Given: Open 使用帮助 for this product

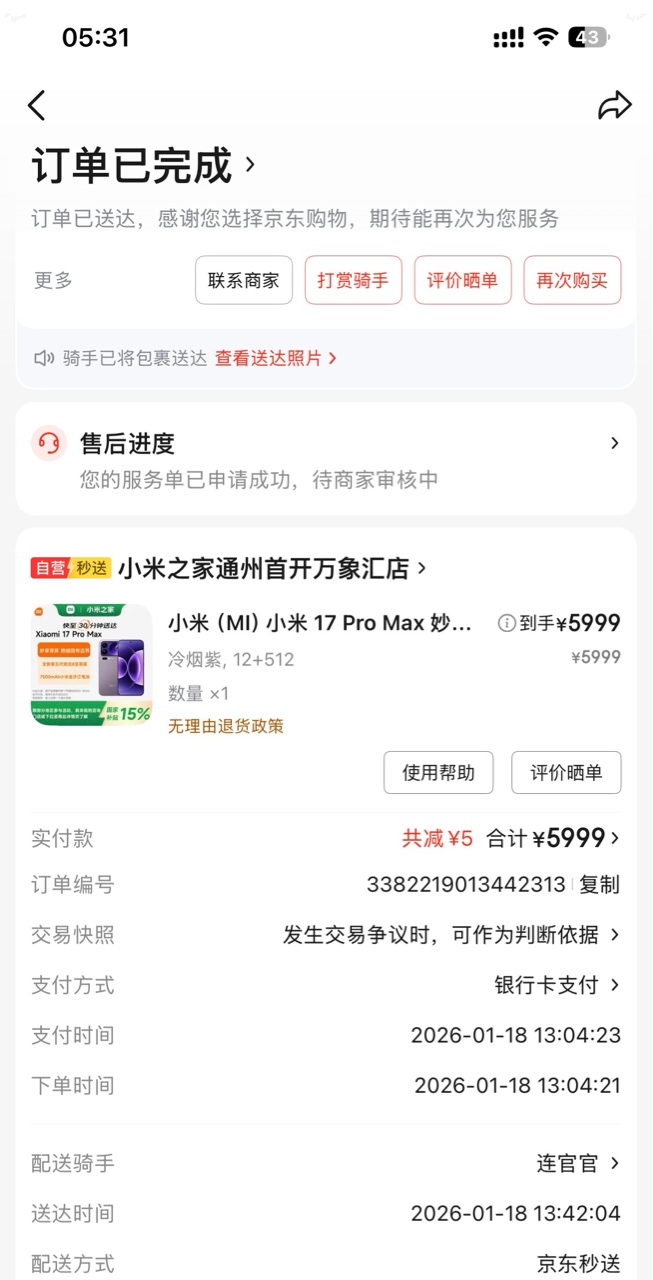Looking at the screenshot, I should click(438, 773).
